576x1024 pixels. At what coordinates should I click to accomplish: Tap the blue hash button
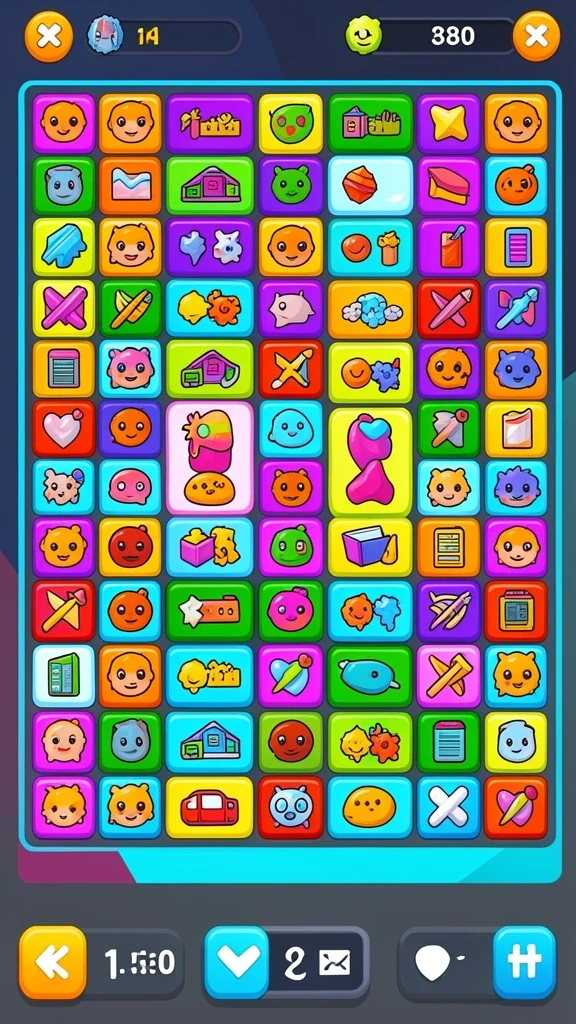[x=524, y=962]
